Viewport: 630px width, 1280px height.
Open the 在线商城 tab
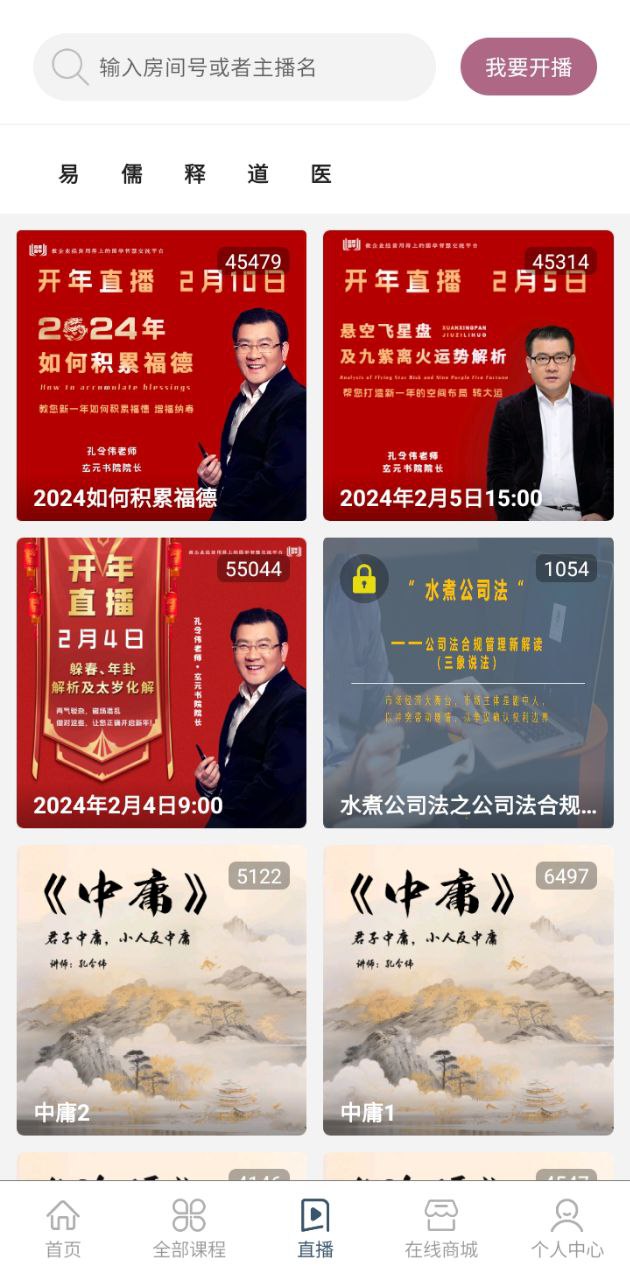tap(441, 1229)
